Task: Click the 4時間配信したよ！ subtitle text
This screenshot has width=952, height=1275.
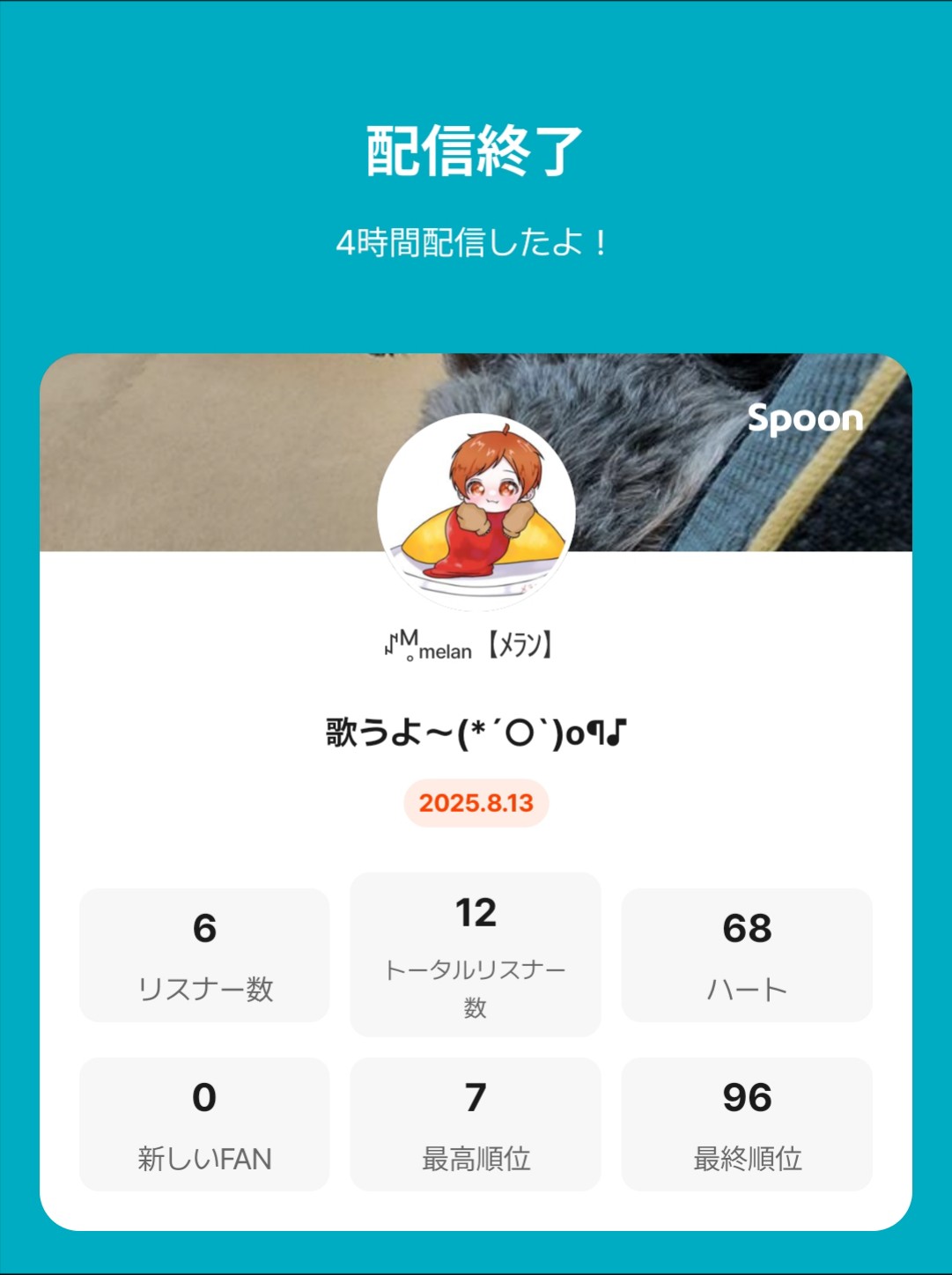Action: [476, 240]
